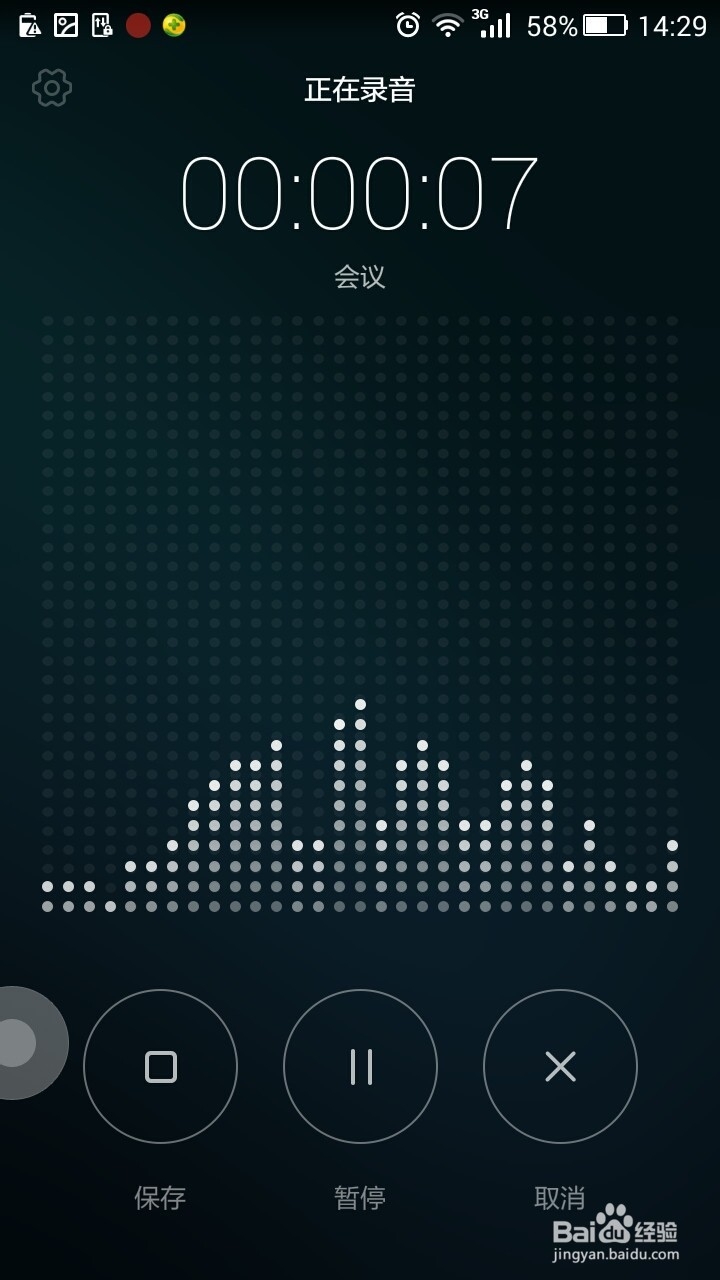Open the recorder settings gear

[52, 88]
